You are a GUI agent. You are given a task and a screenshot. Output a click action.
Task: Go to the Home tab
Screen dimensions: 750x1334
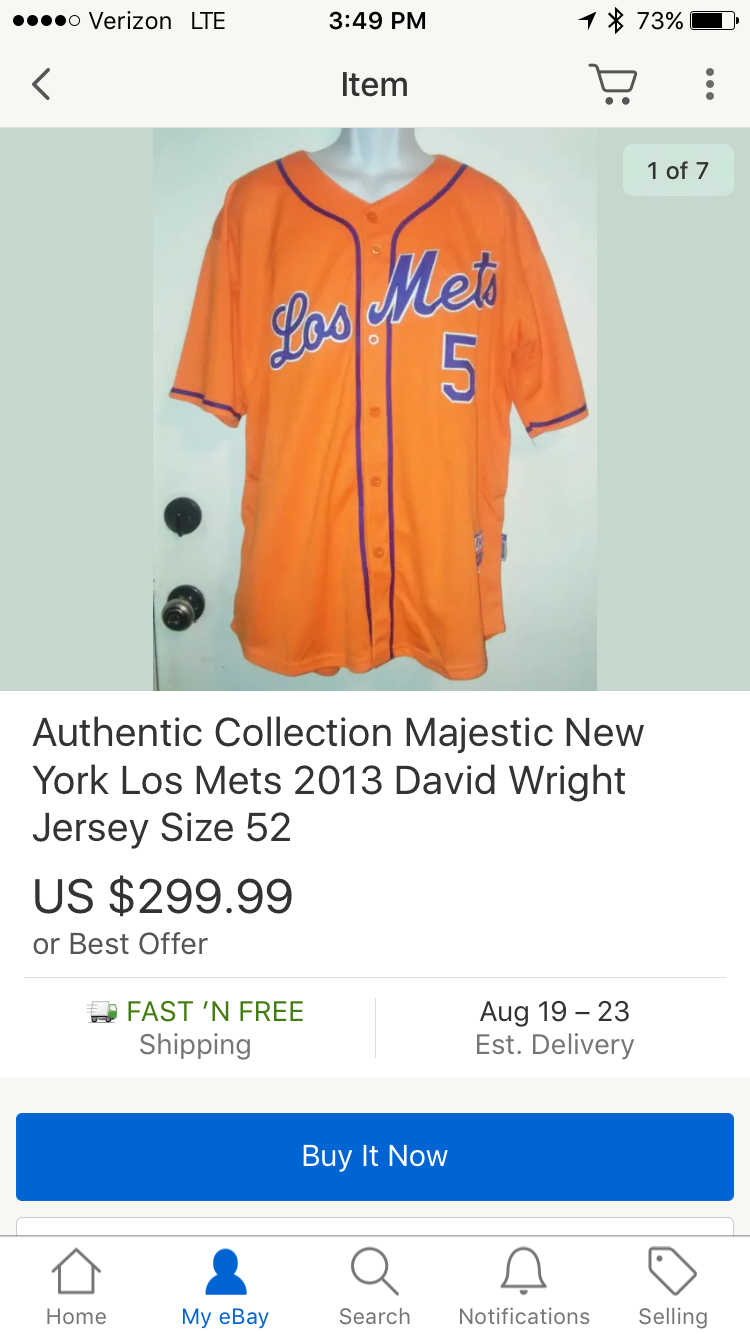tap(76, 1287)
